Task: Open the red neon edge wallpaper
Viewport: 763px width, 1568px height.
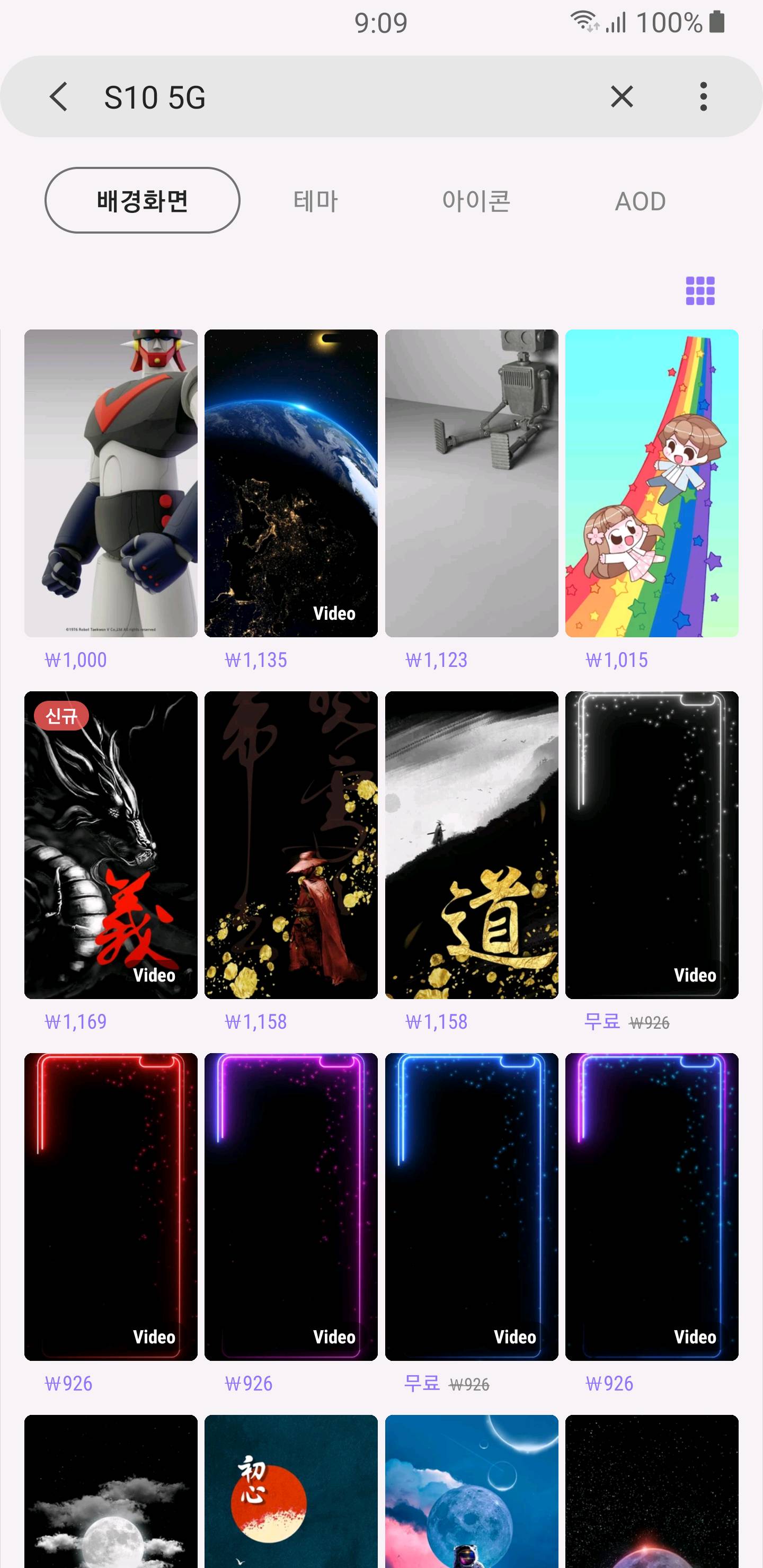Action: pos(111,1206)
